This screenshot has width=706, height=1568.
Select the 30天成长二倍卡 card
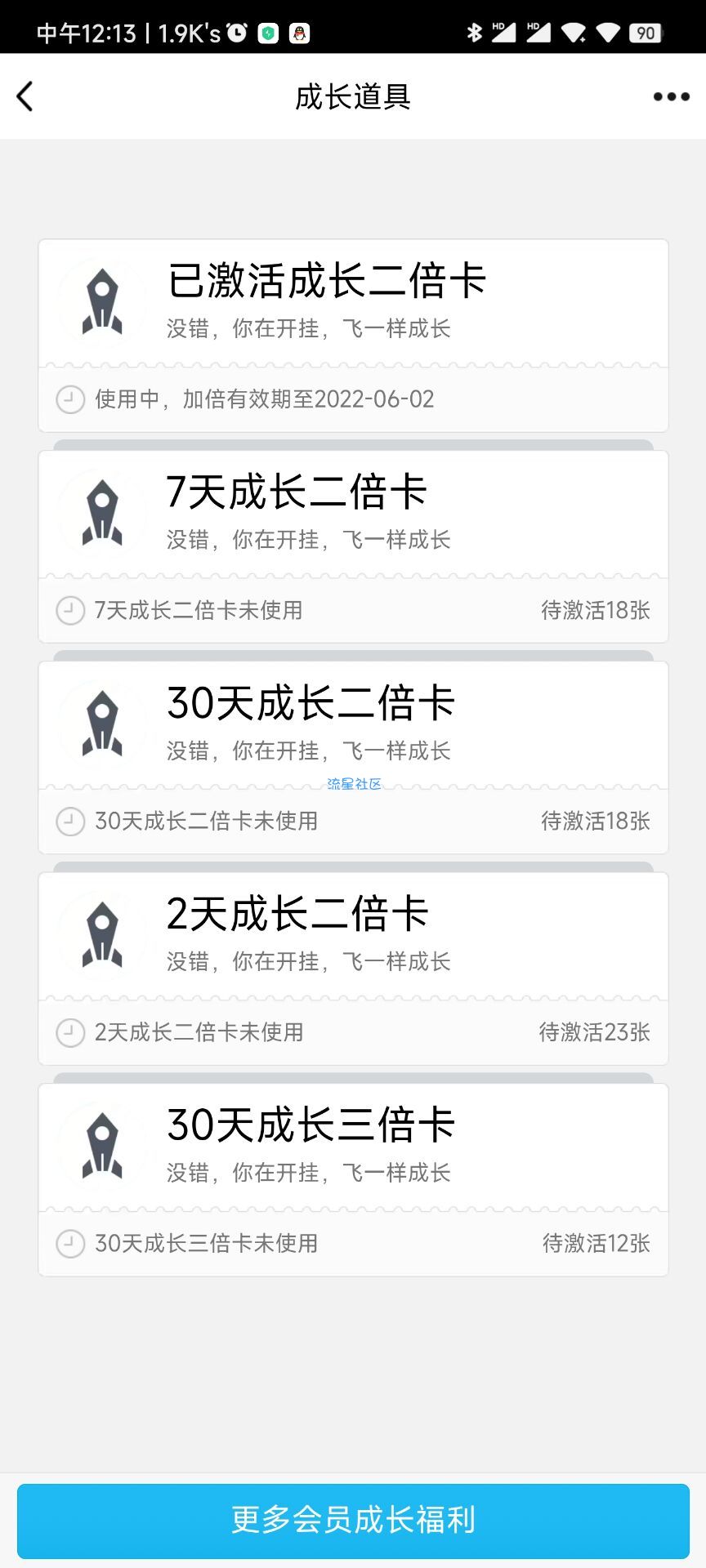tap(353, 758)
